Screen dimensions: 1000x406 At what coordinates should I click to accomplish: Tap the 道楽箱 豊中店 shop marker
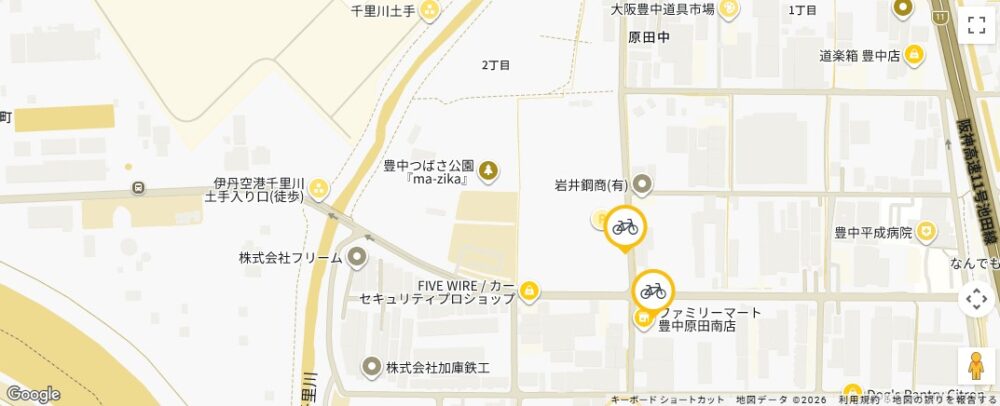pos(914,56)
